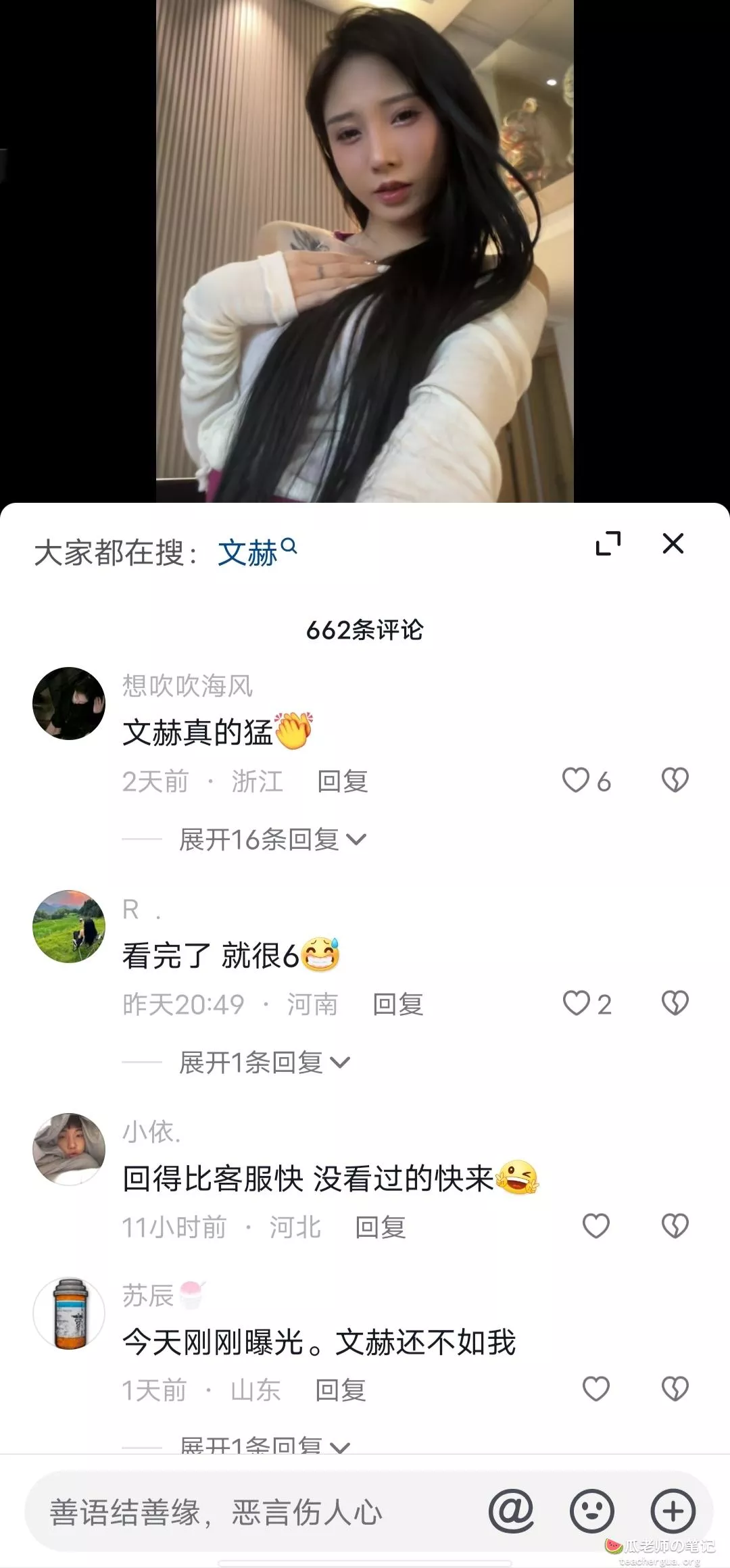Reply to 苏辰's comment
This screenshot has height=1568, width=730.
(x=341, y=1390)
